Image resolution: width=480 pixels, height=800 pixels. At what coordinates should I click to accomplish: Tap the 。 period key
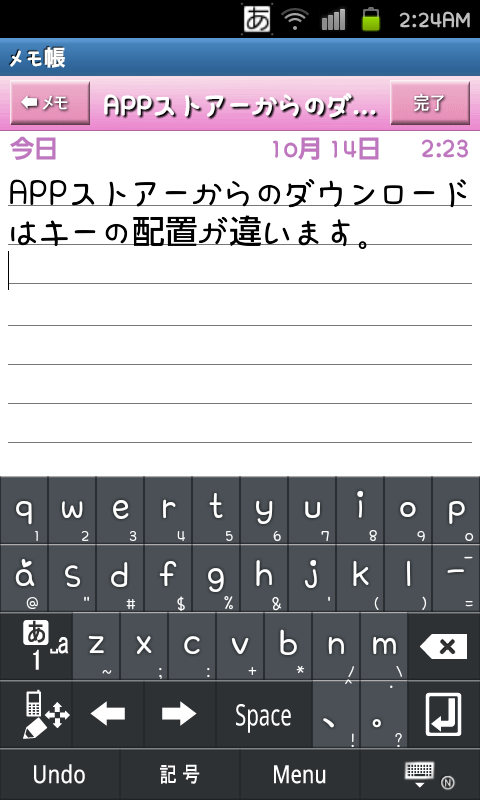tap(384, 715)
